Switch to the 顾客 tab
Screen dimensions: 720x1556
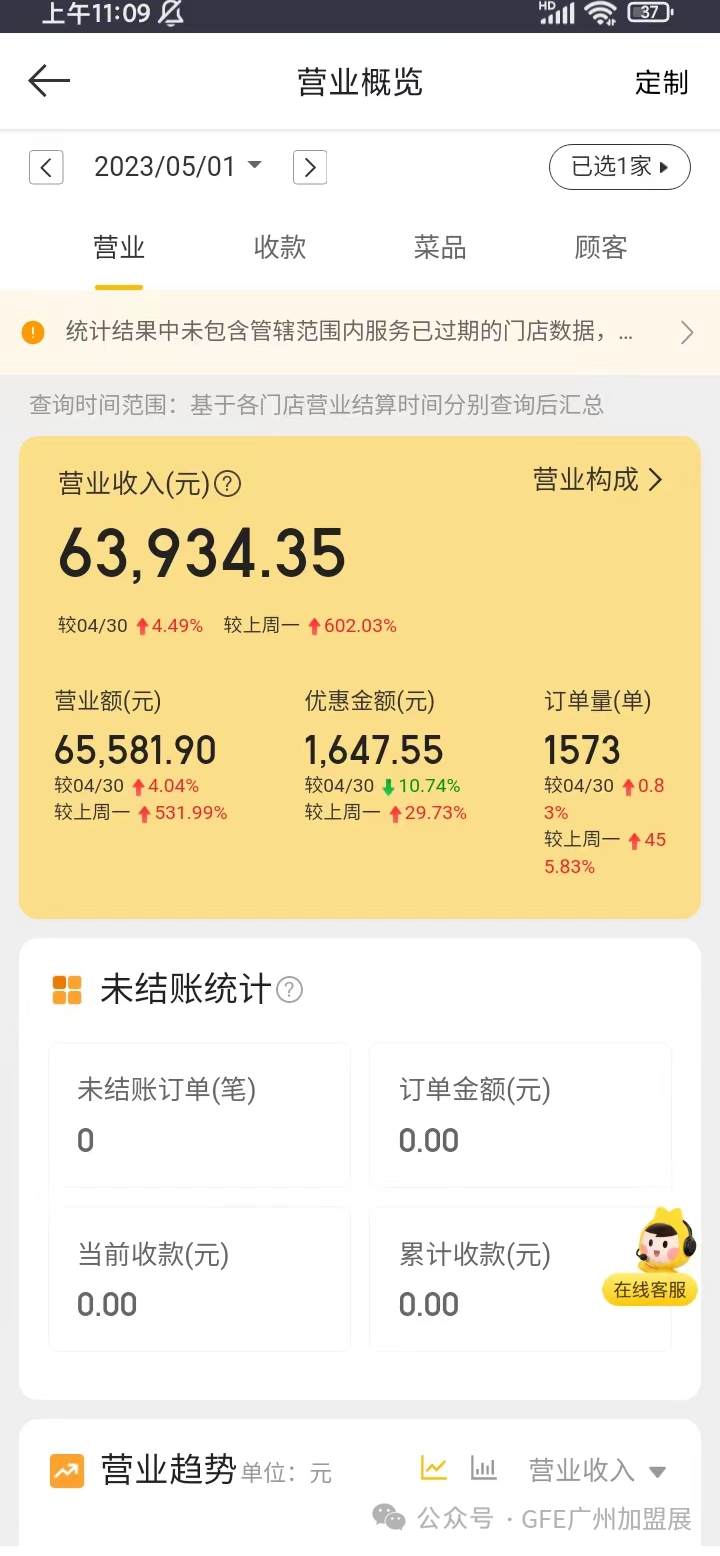600,247
